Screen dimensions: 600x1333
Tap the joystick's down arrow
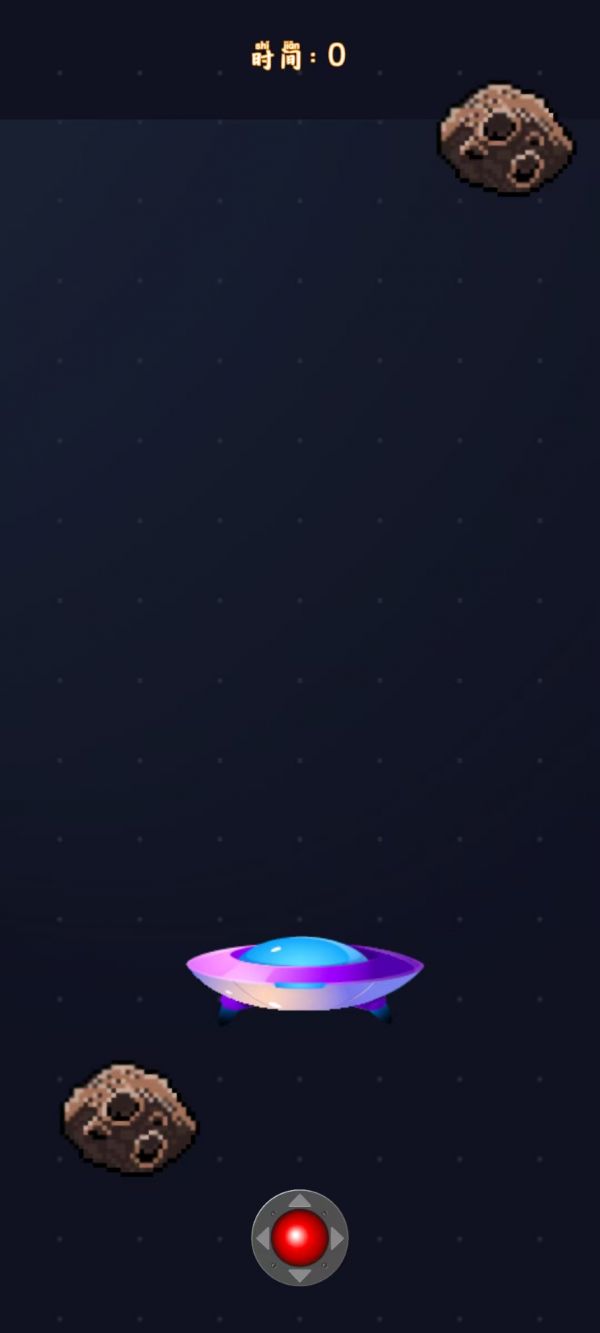click(x=300, y=1275)
